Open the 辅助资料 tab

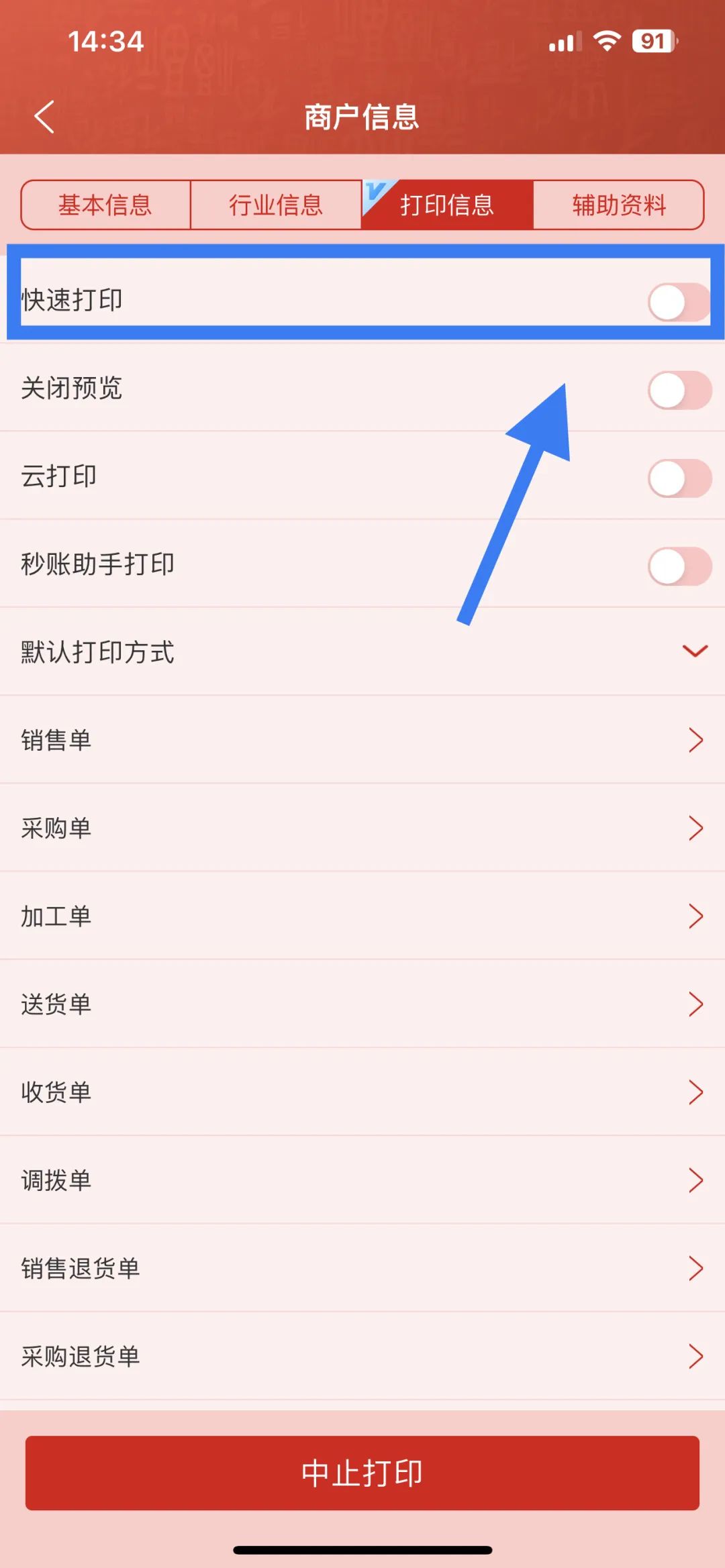pos(618,205)
